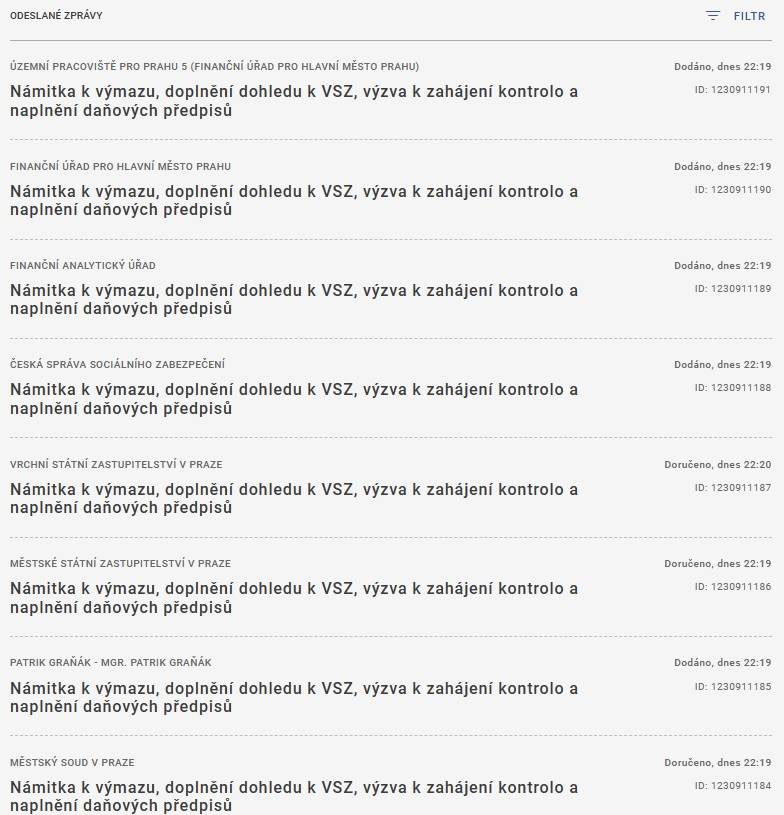Open message to Územní pracoviště pro Prahu 5
This screenshot has height=815, width=784.
pos(294,101)
